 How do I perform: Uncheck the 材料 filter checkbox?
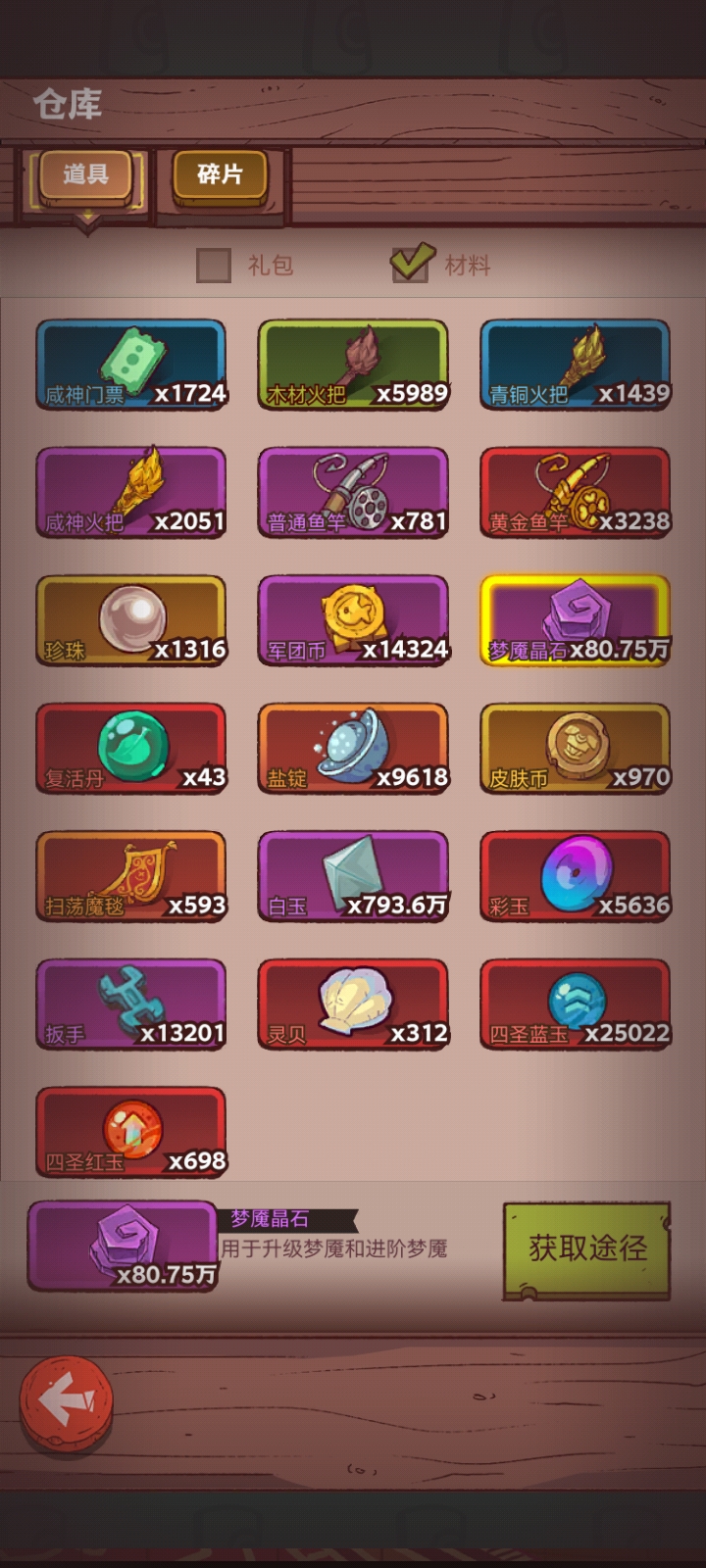tap(410, 263)
